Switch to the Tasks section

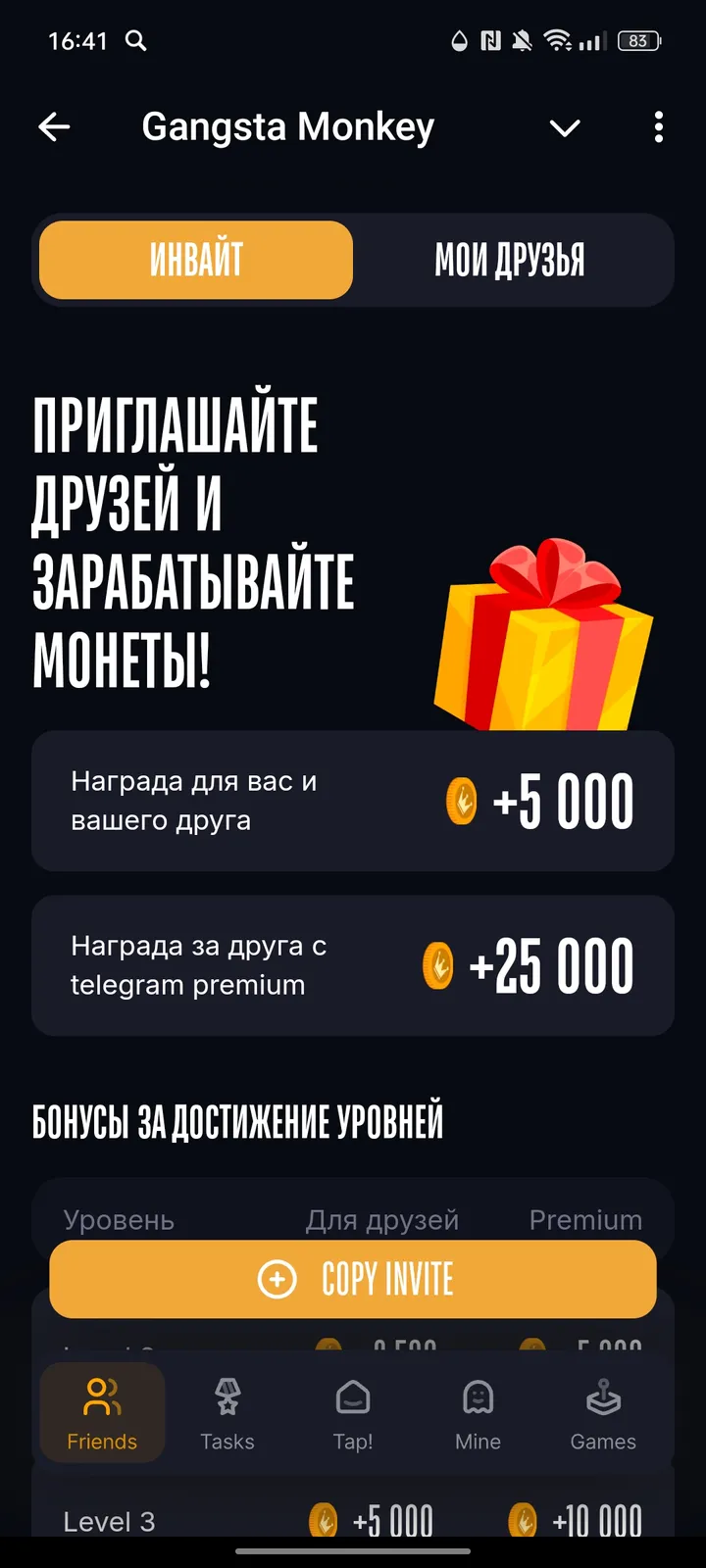tap(227, 1413)
